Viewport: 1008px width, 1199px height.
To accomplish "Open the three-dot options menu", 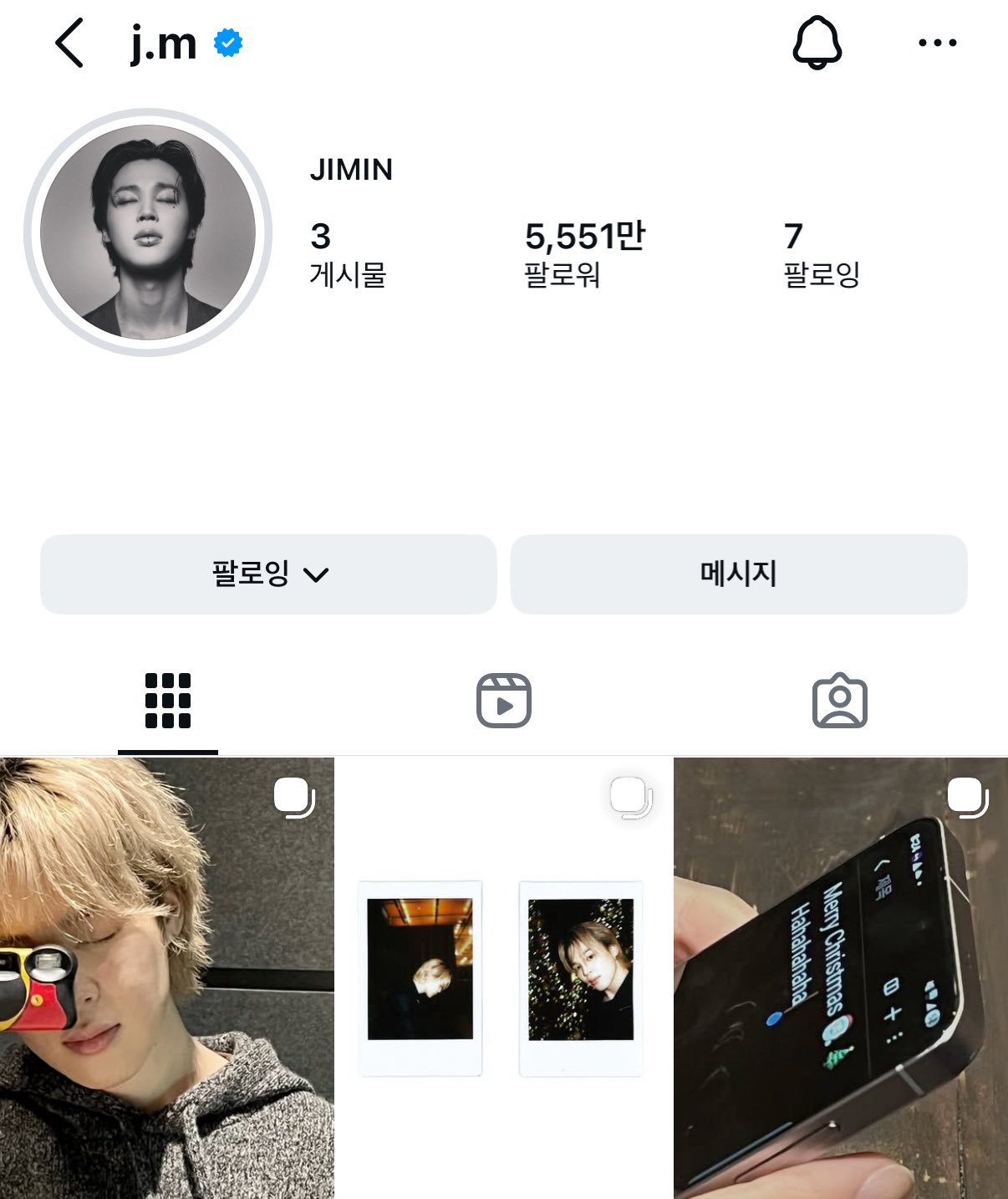I will (939, 41).
